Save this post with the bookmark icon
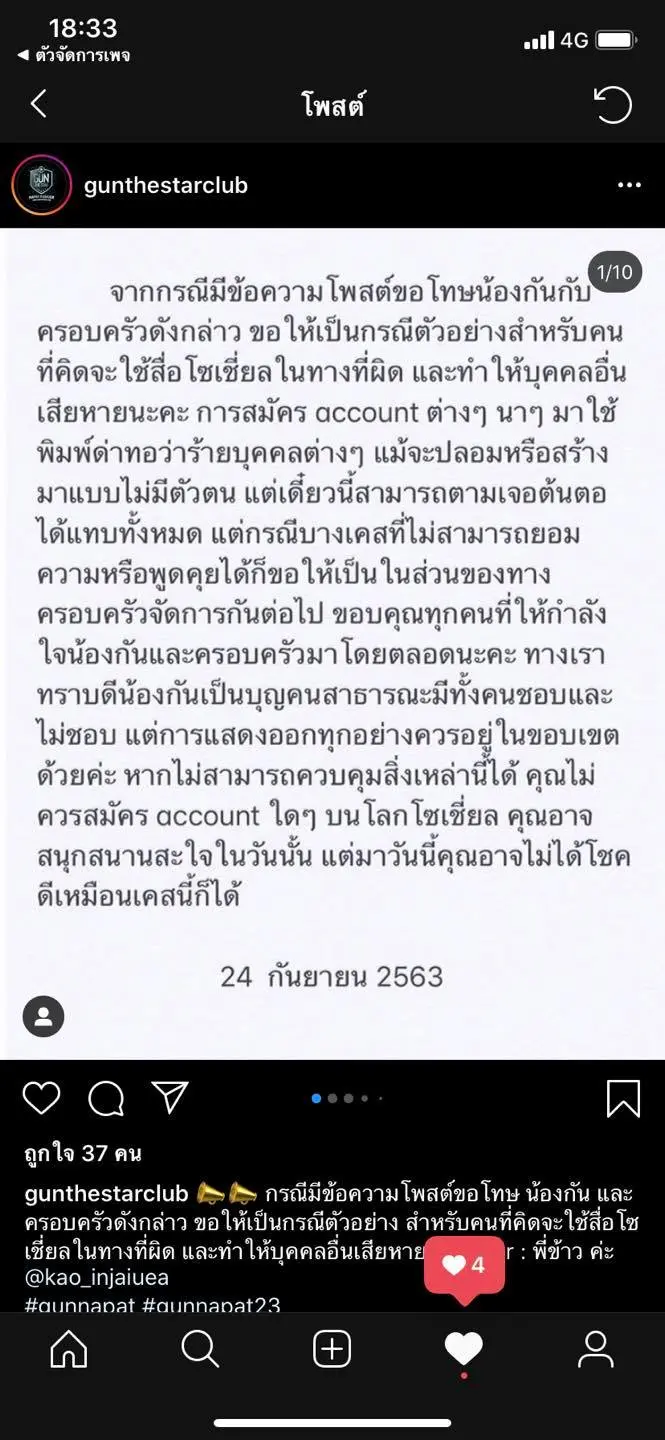665x1440 pixels. click(x=623, y=1098)
